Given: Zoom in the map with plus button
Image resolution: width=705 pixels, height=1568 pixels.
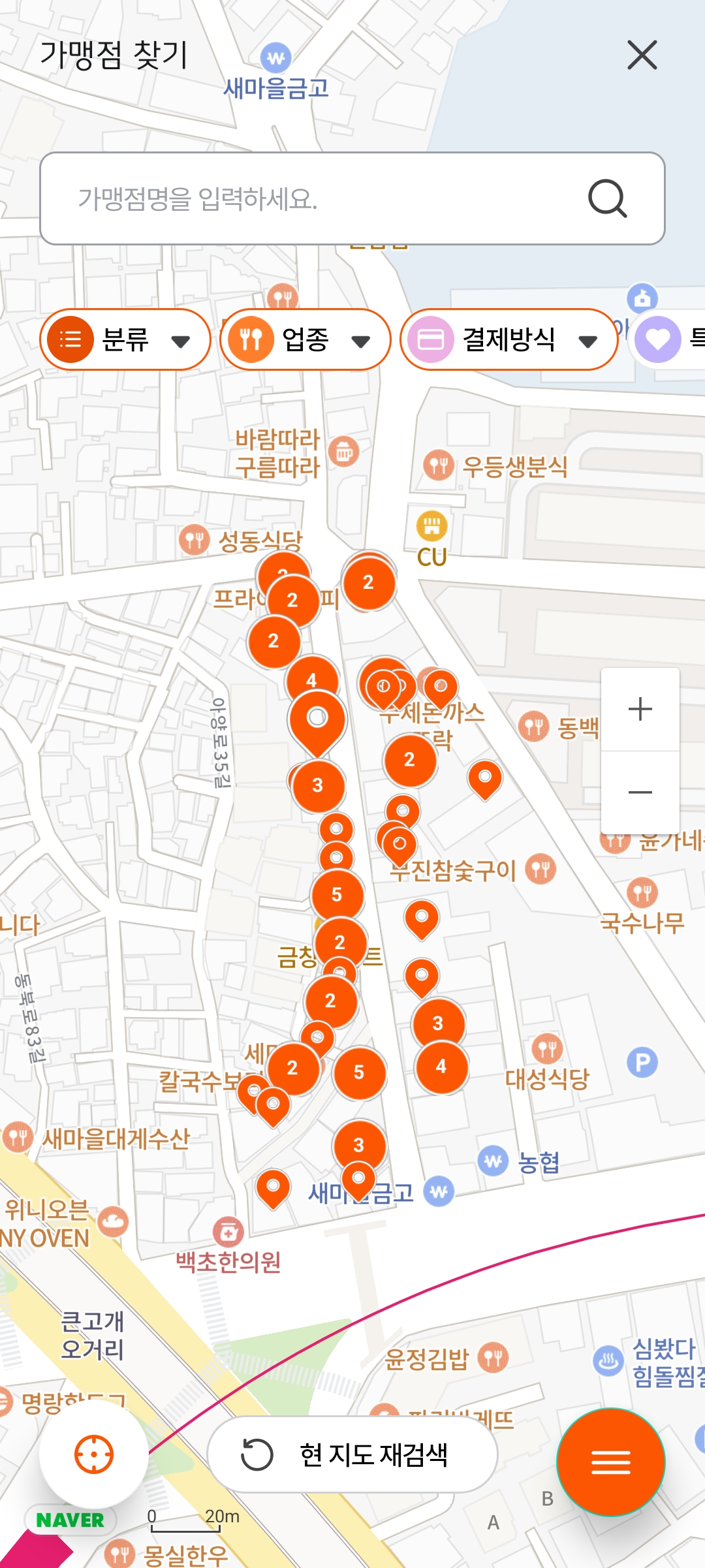Looking at the screenshot, I should 640,709.
